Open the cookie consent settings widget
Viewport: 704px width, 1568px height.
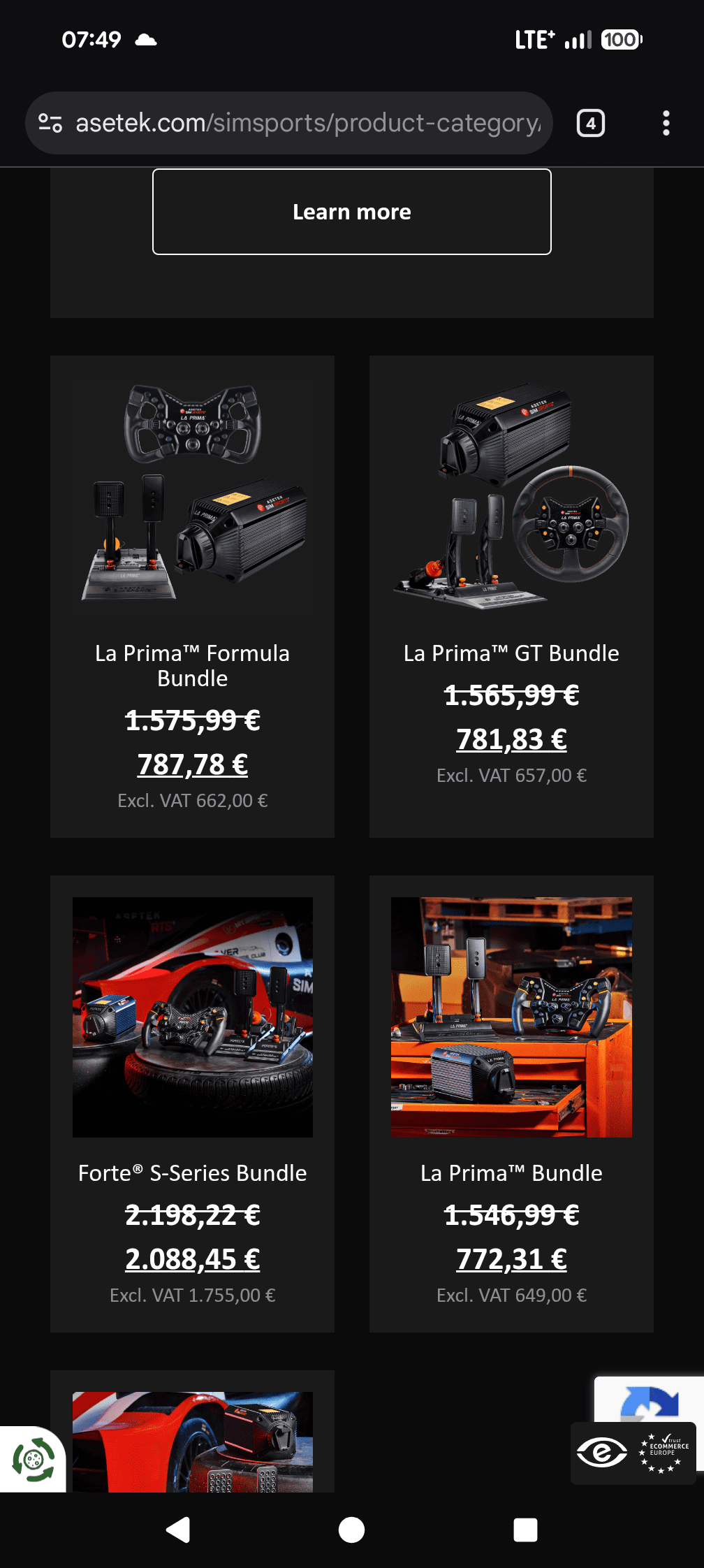click(32, 1459)
